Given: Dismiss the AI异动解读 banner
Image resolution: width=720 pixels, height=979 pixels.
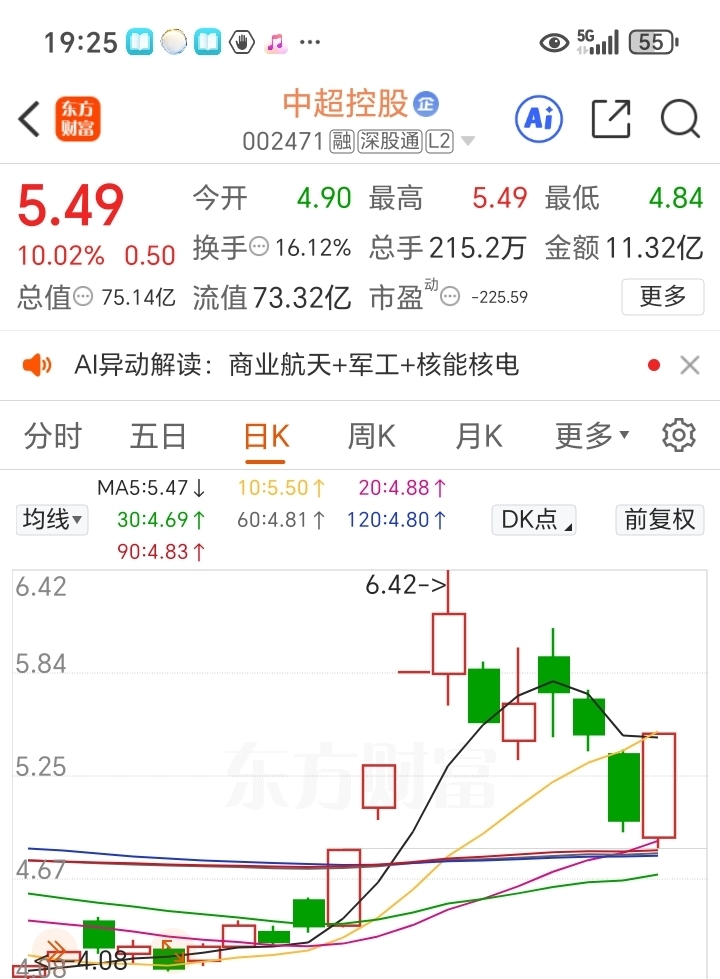Looking at the screenshot, I should coord(689,366).
